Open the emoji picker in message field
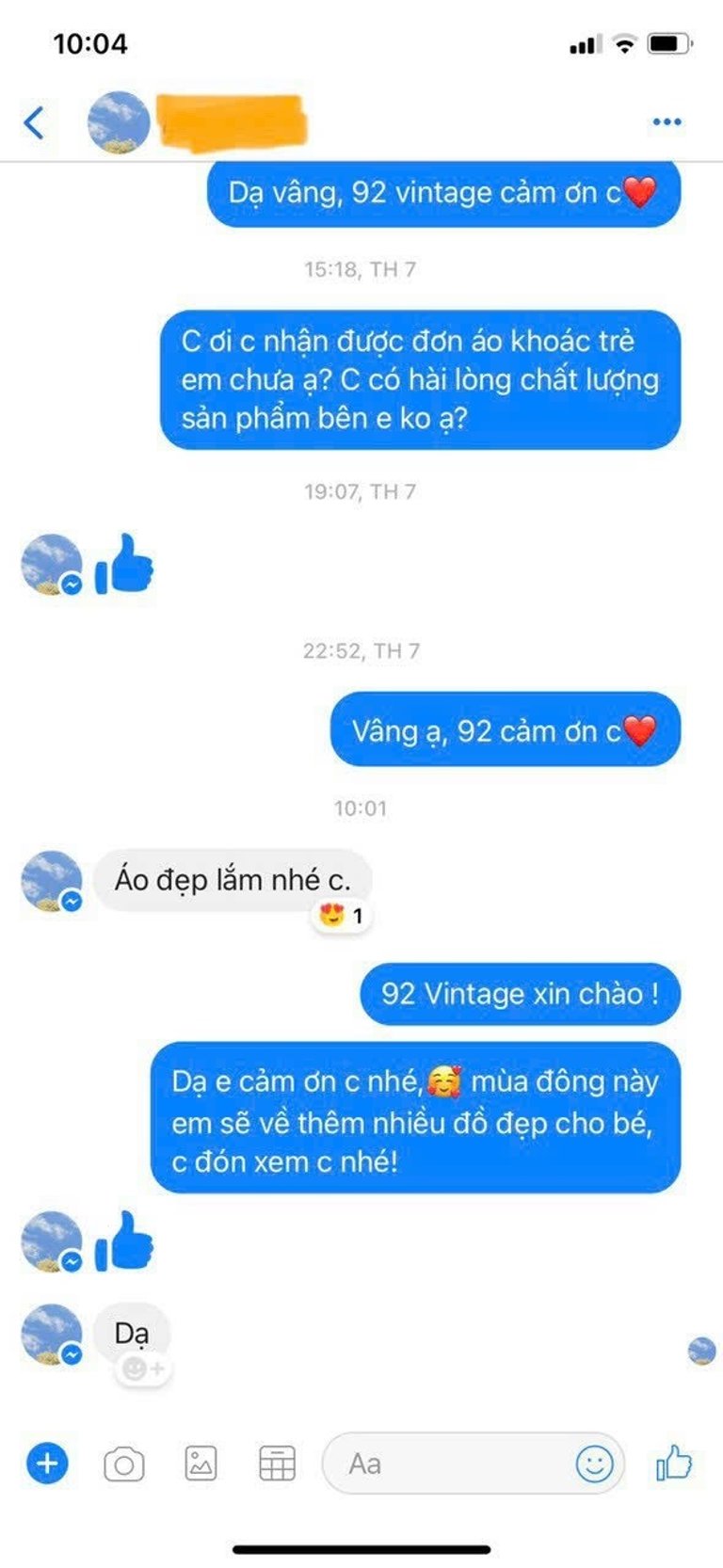 pos(594,1464)
